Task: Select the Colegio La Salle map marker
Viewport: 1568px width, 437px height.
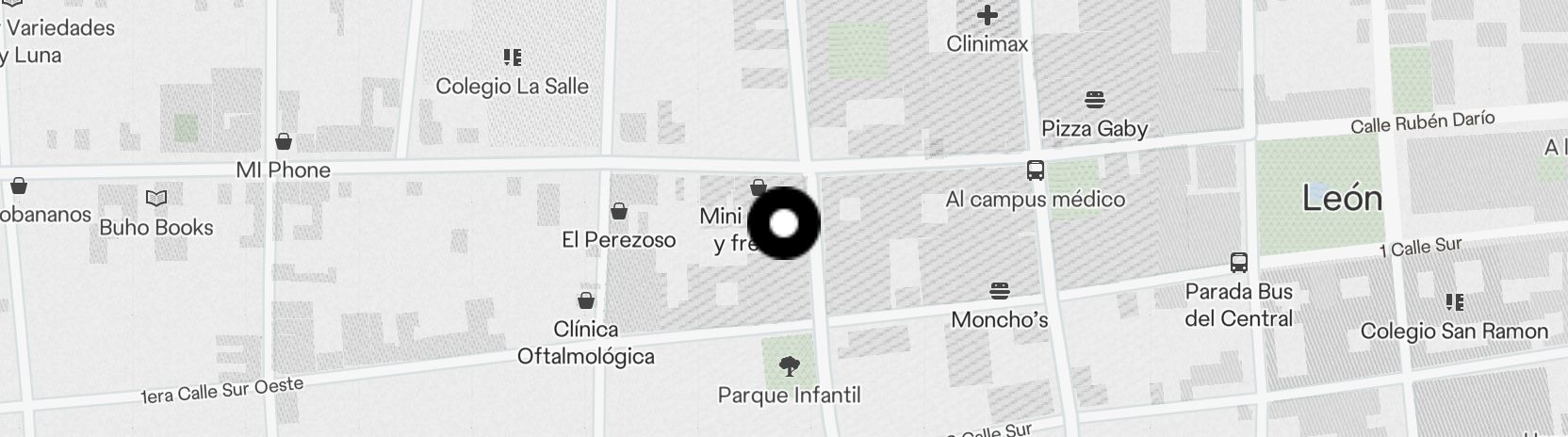Action: [x=513, y=58]
